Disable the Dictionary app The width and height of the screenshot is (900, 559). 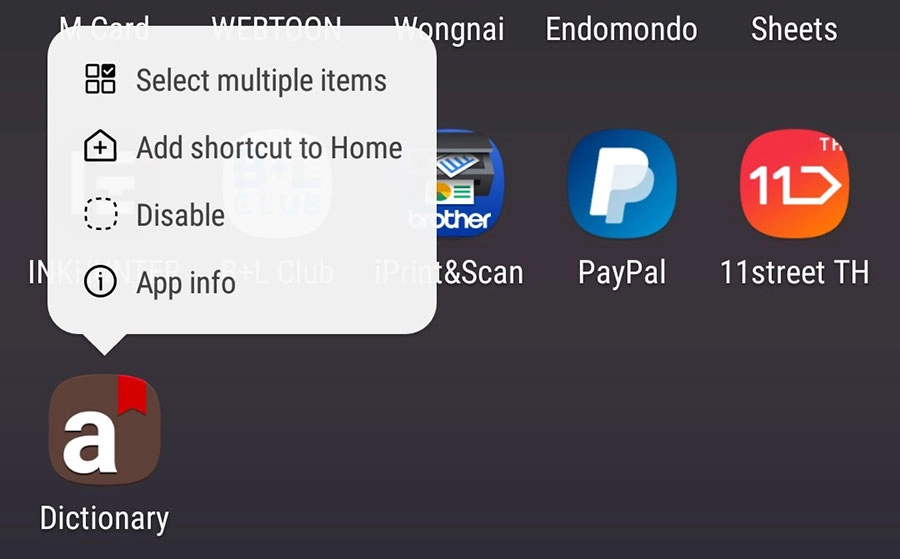click(180, 215)
